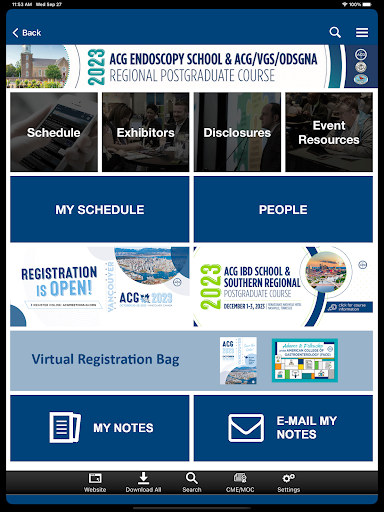Open Website in the bottom toolbar
Screen dimensions: 384x512
coord(95,483)
